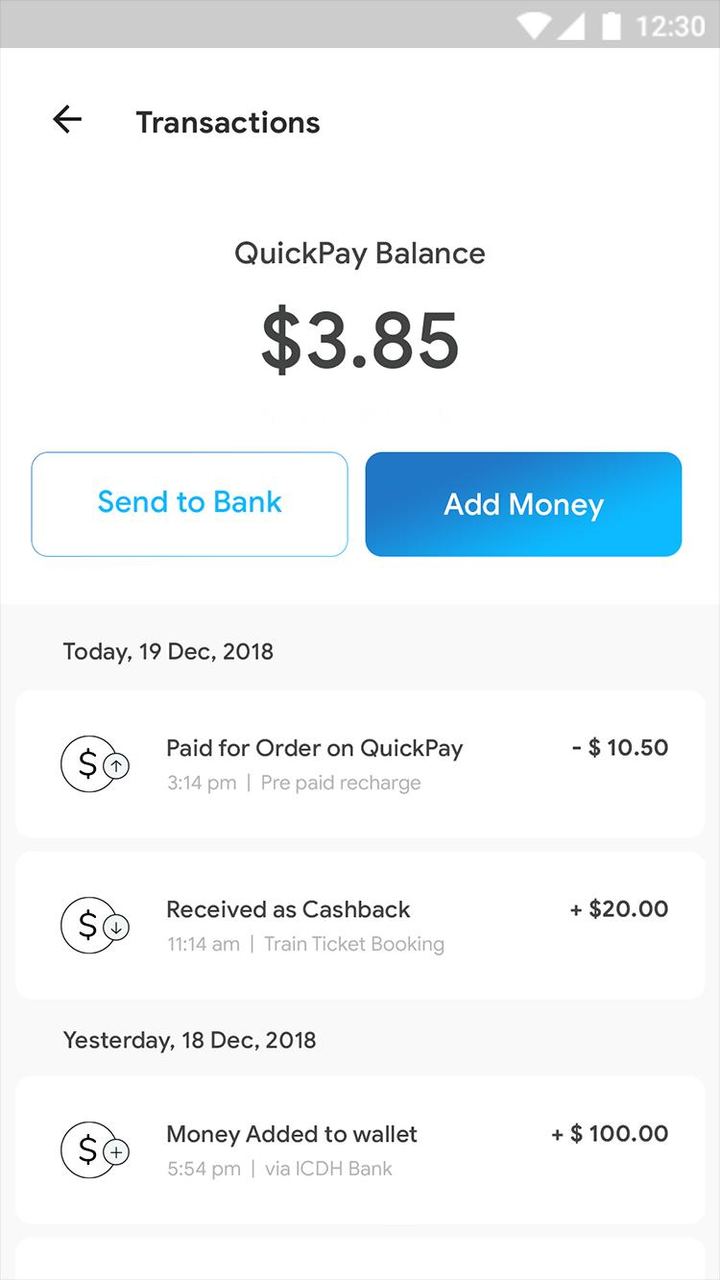Tap the upward arrow badge on the paid transaction

[115, 765]
